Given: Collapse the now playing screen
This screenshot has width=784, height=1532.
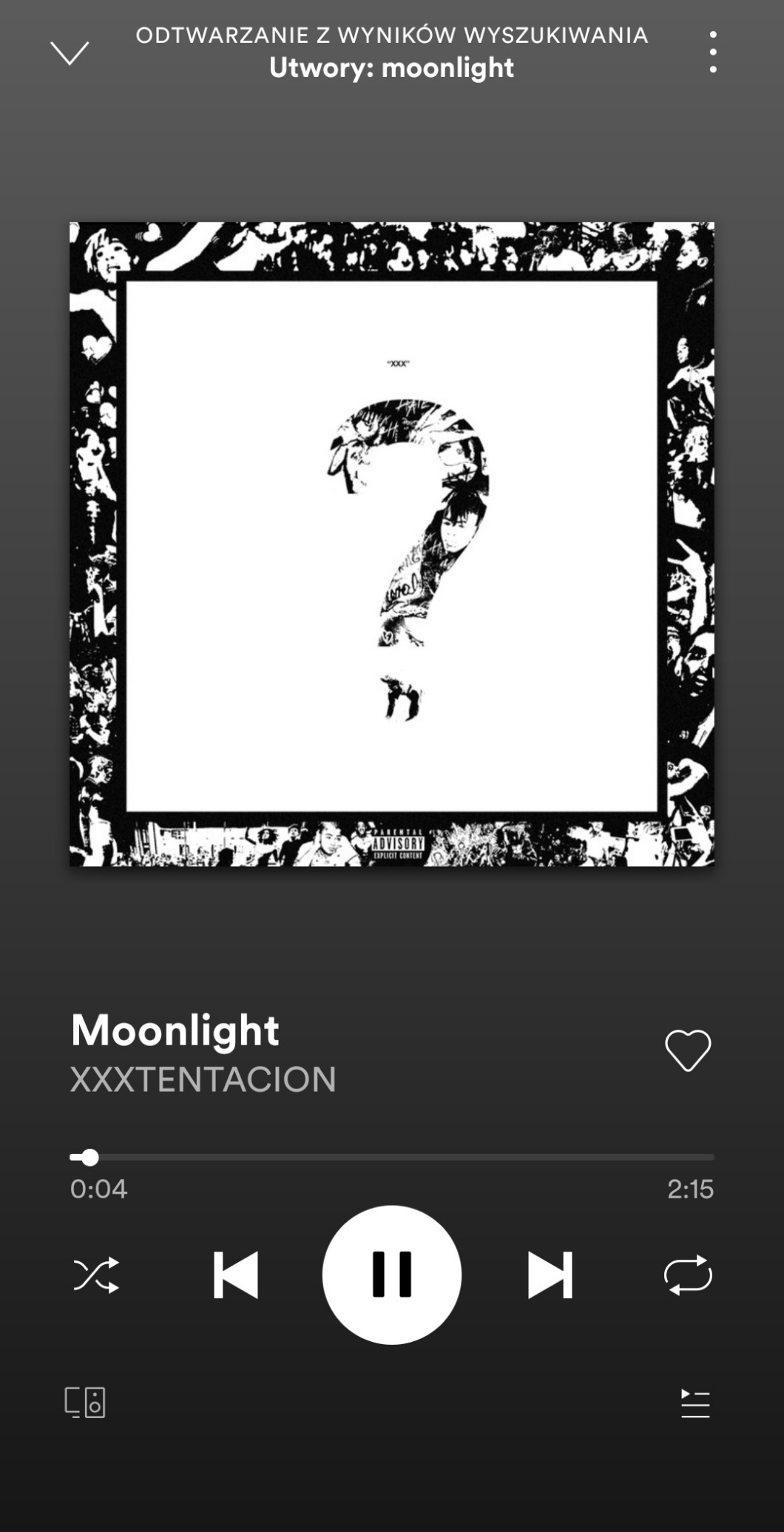Looking at the screenshot, I should (x=70, y=53).
